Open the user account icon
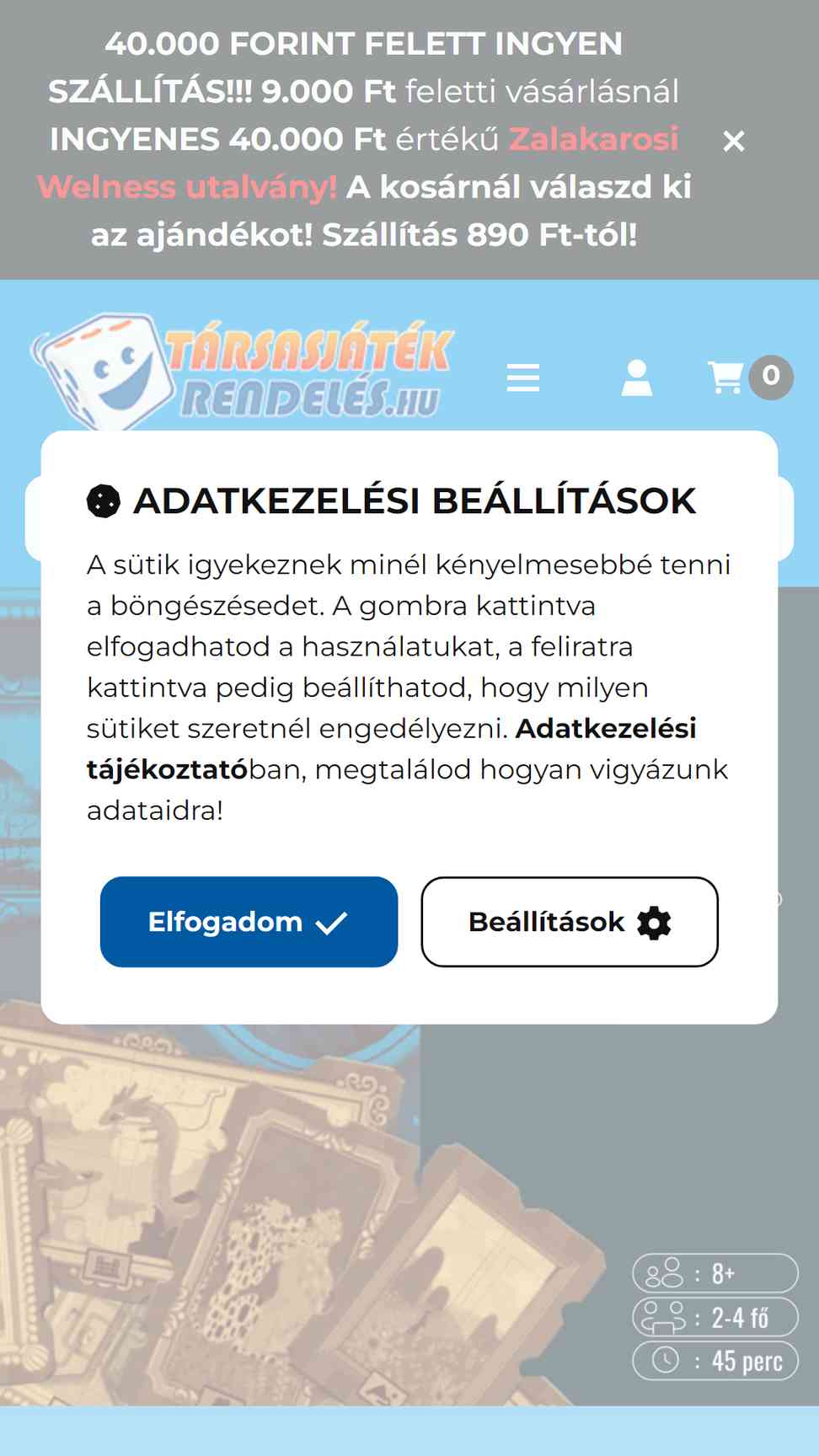This screenshot has height=1456, width=819. [637, 377]
